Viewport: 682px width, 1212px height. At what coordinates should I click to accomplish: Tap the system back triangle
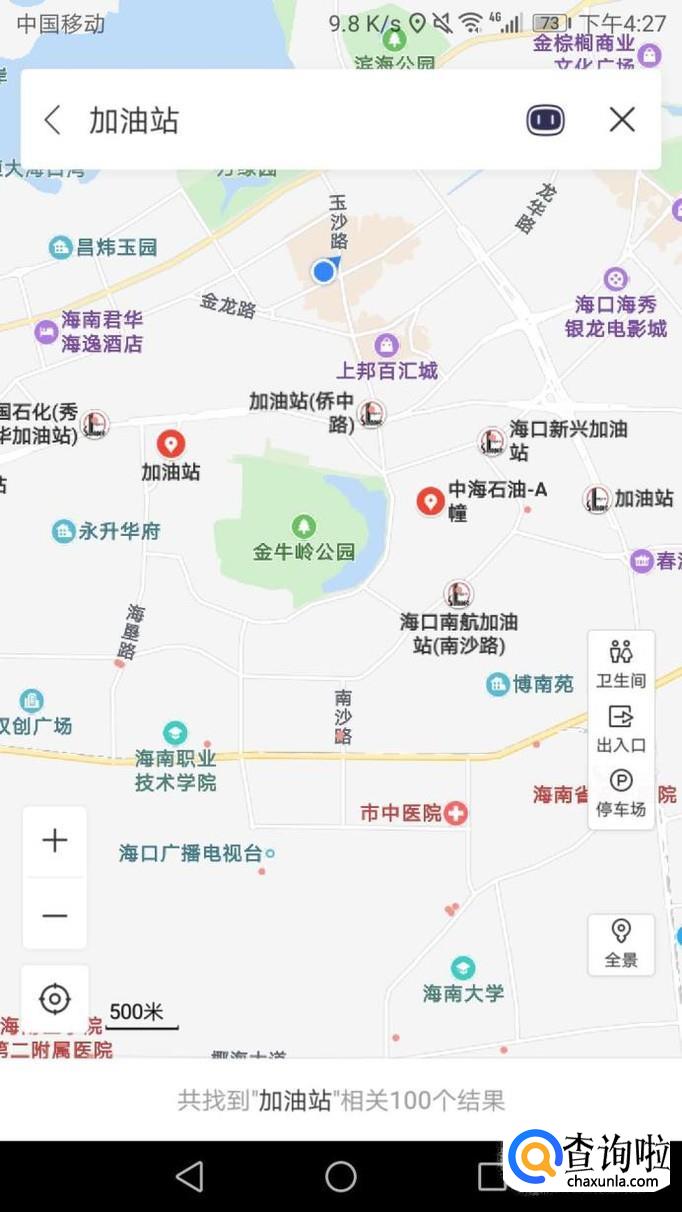190,1177
